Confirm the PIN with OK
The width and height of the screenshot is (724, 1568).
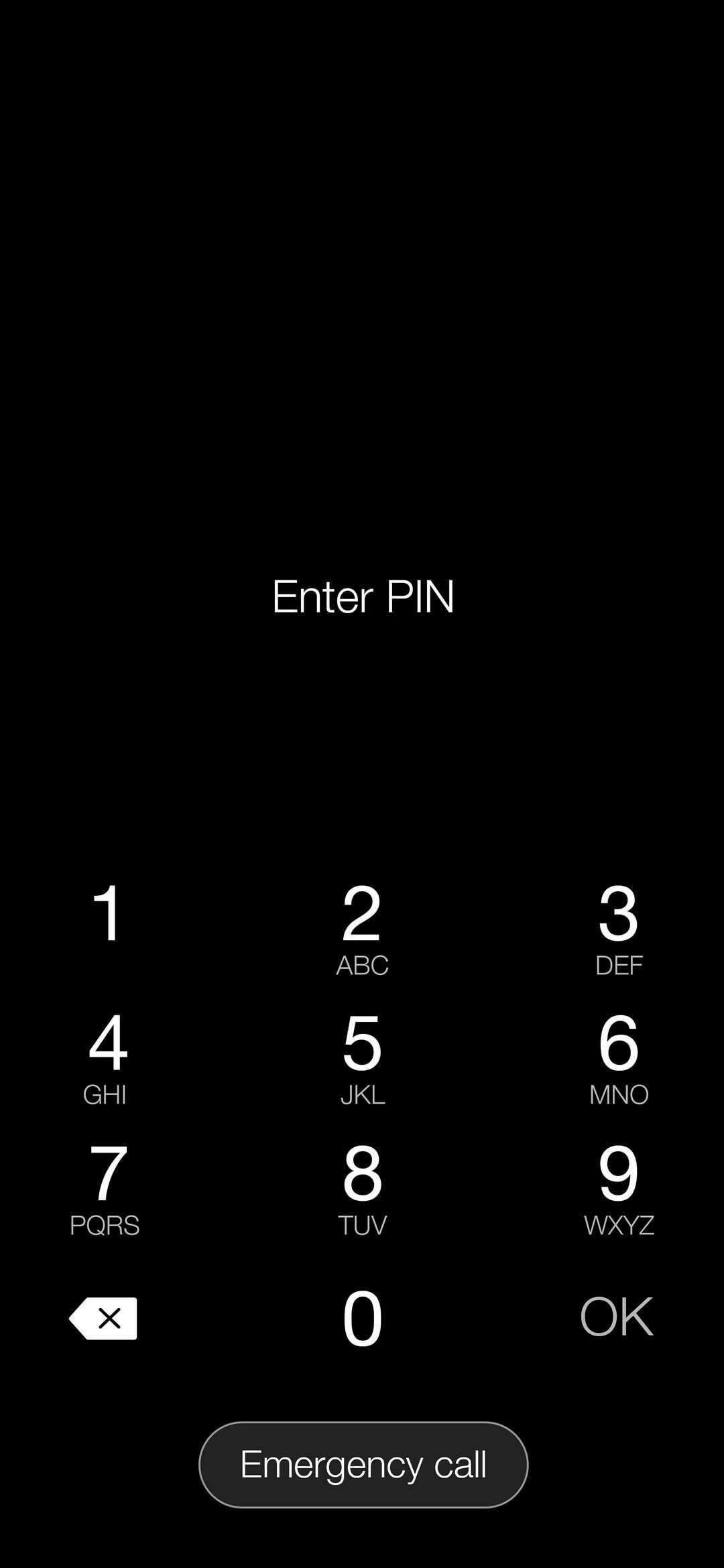click(x=616, y=1317)
